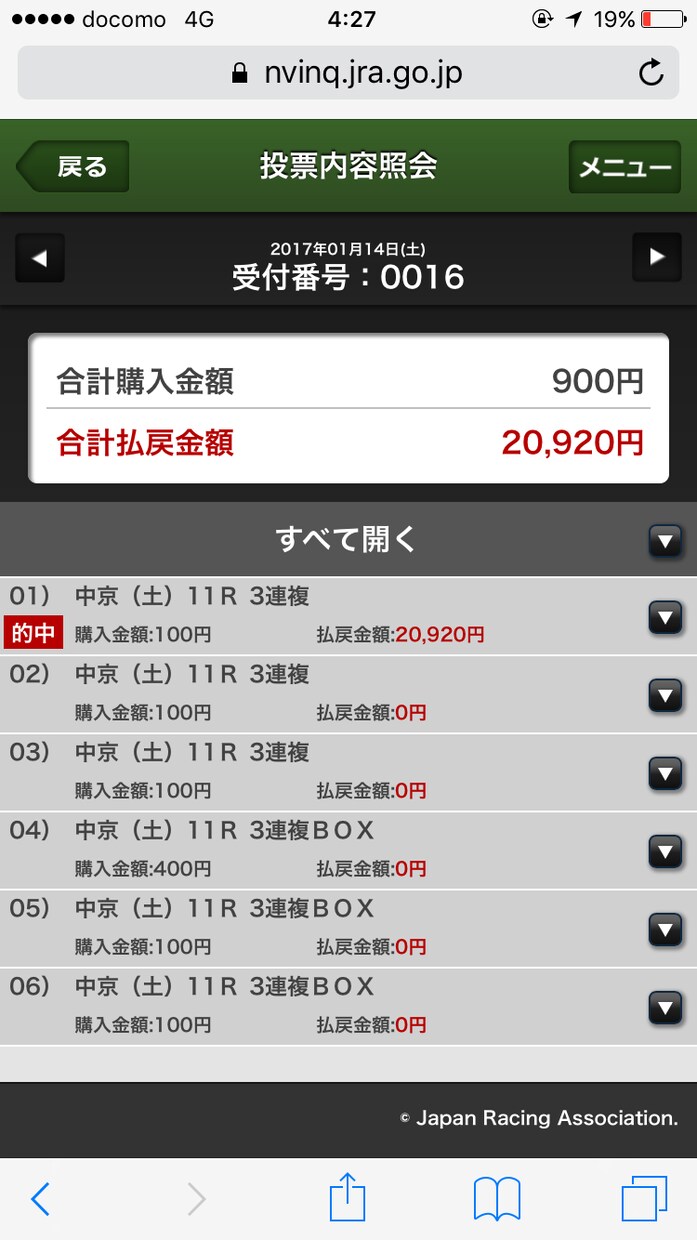Image resolution: width=697 pixels, height=1240 pixels.
Task: Expand bet 04 3連複BOX details
Action: tap(348, 850)
